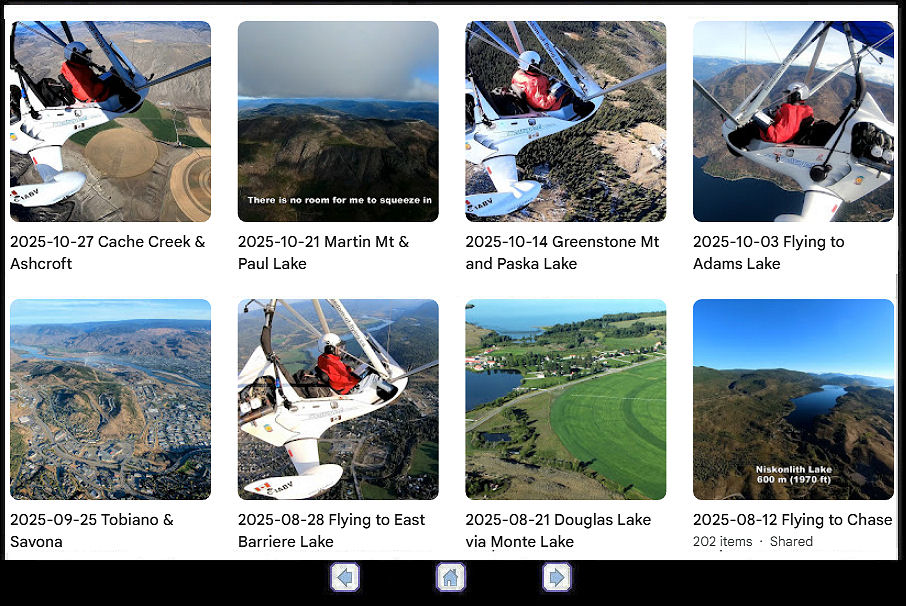
Task: Open the Martin Mt & Paul Lake album
Action: coord(338,121)
